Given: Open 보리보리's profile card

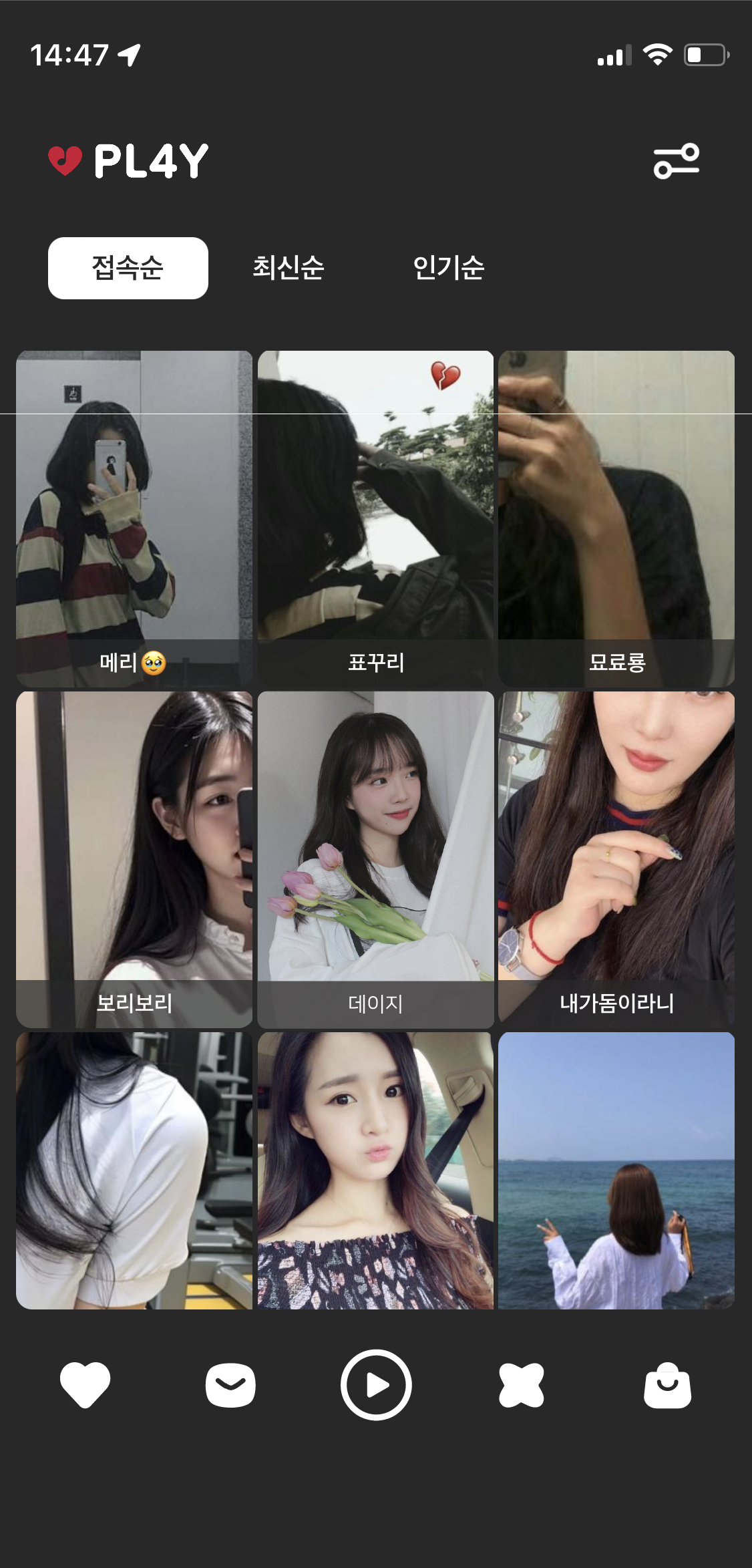Looking at the screenshot, I should click(134, 858).
